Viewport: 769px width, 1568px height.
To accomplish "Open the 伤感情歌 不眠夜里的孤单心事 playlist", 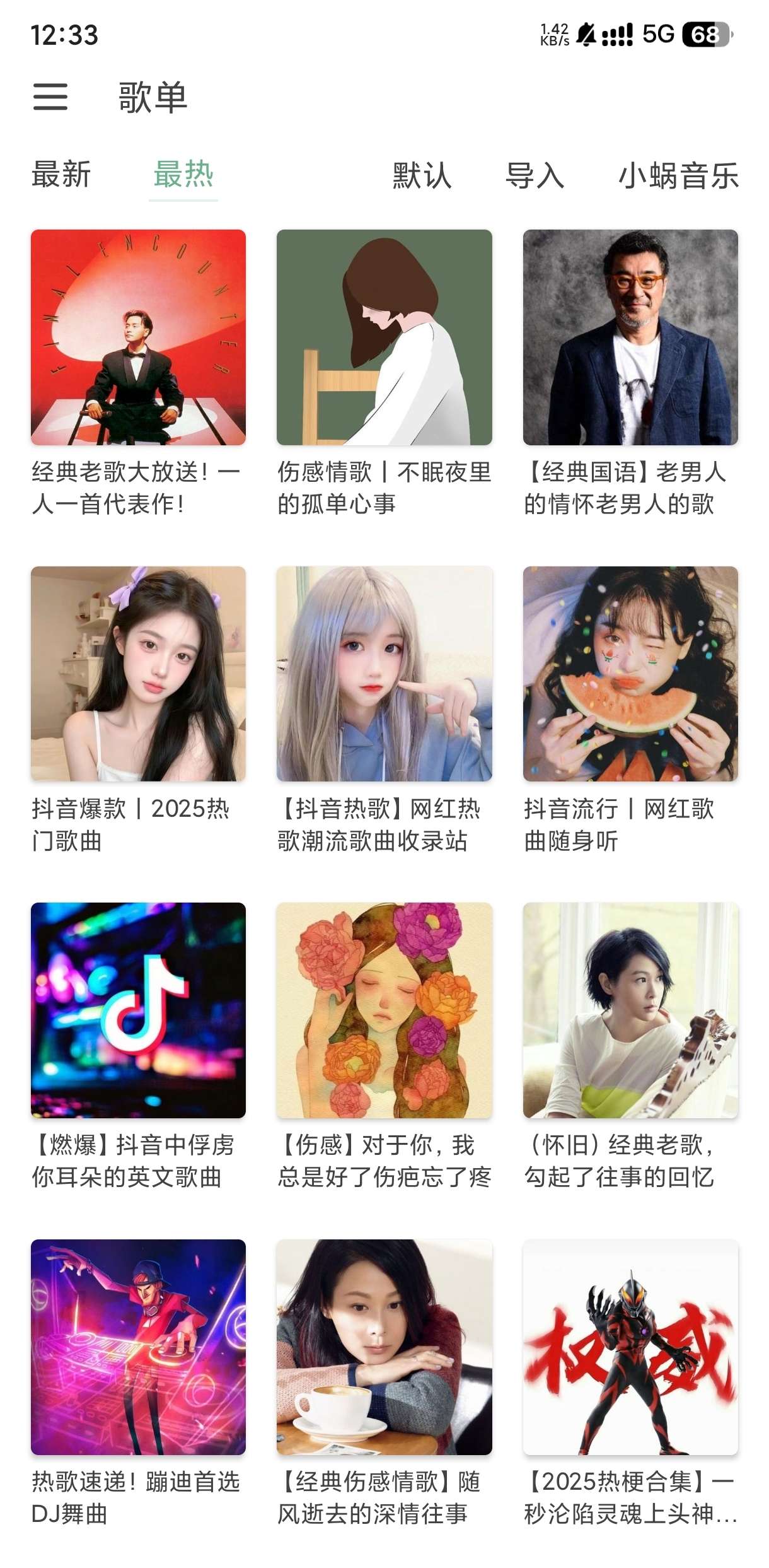I will click(384, 337).
